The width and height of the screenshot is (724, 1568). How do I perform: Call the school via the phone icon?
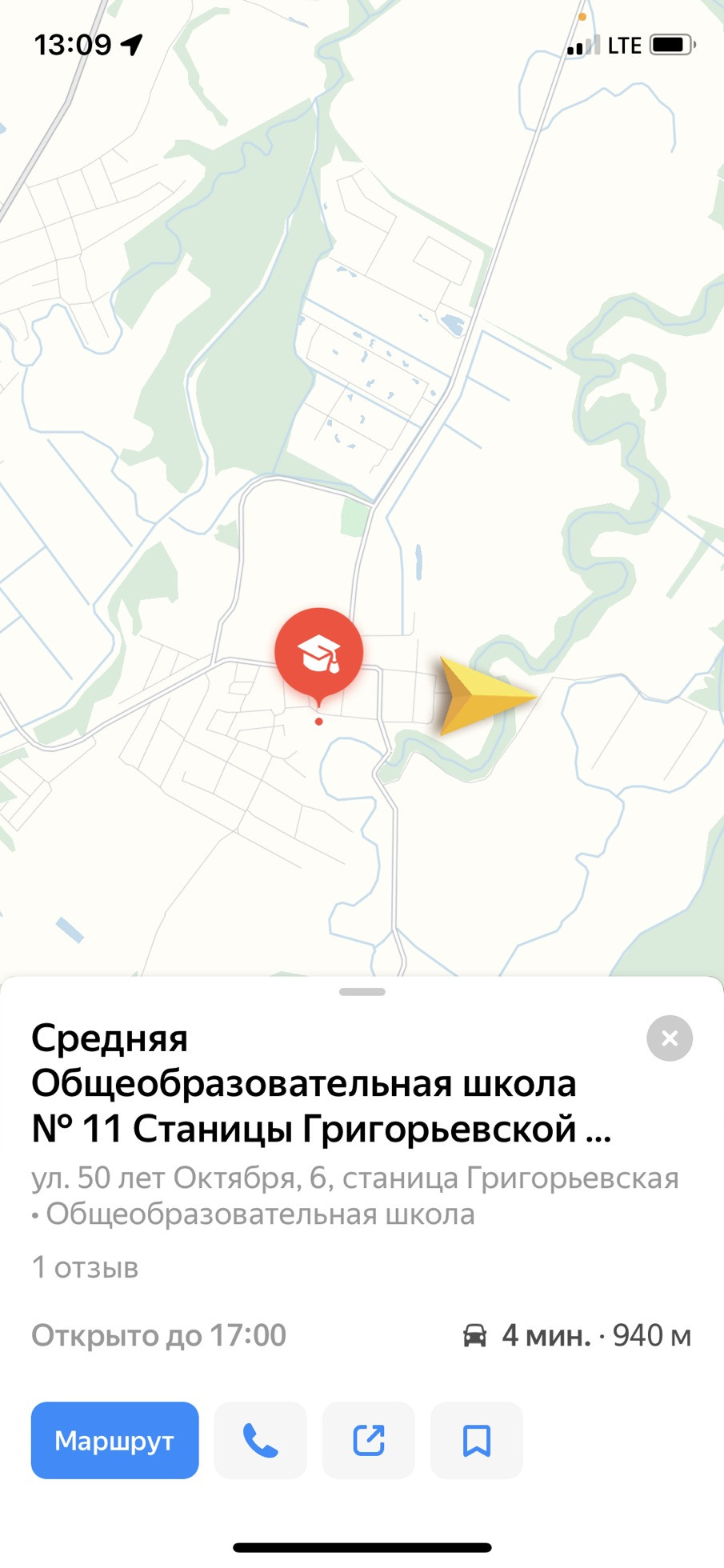260,1440
